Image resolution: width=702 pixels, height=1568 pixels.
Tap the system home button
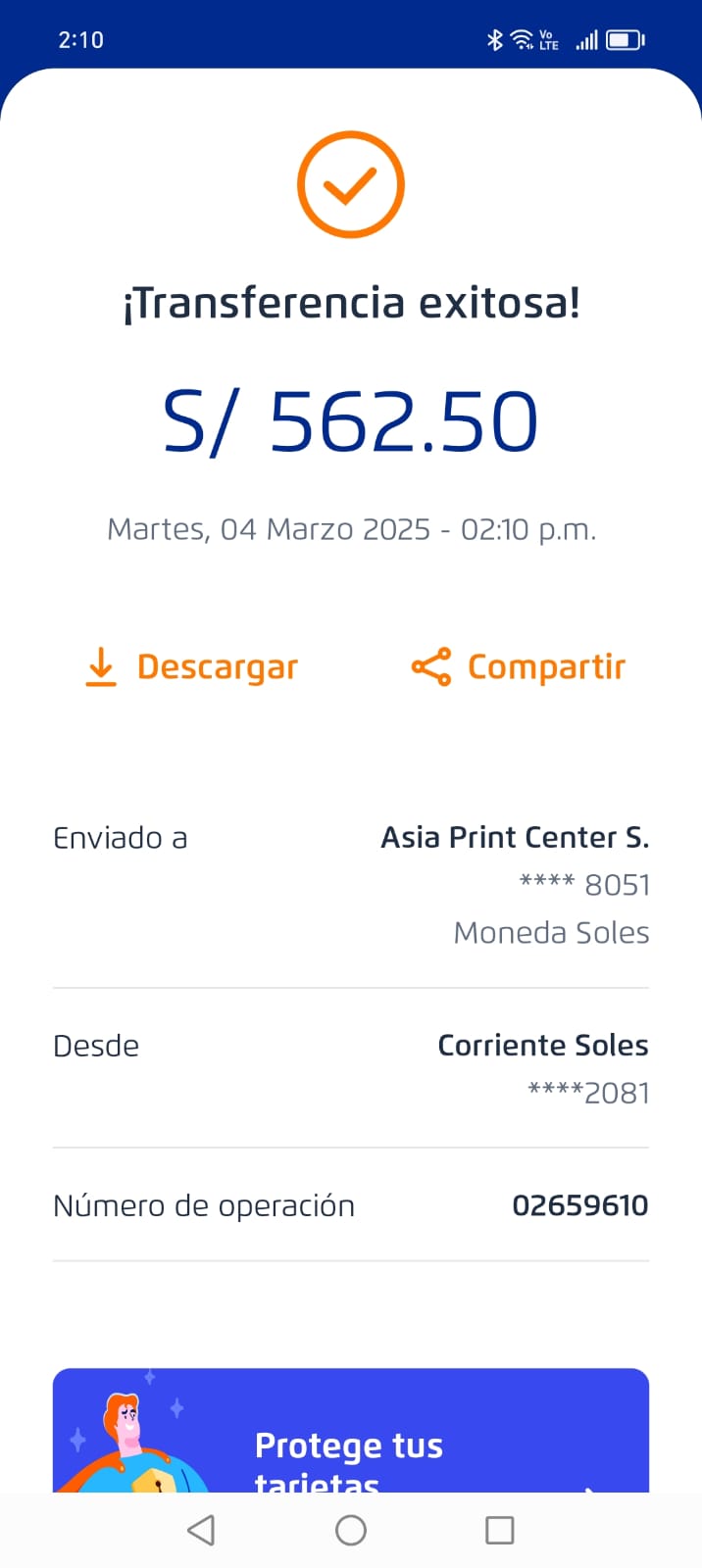pyautogui.click(x=351, y=1530)
